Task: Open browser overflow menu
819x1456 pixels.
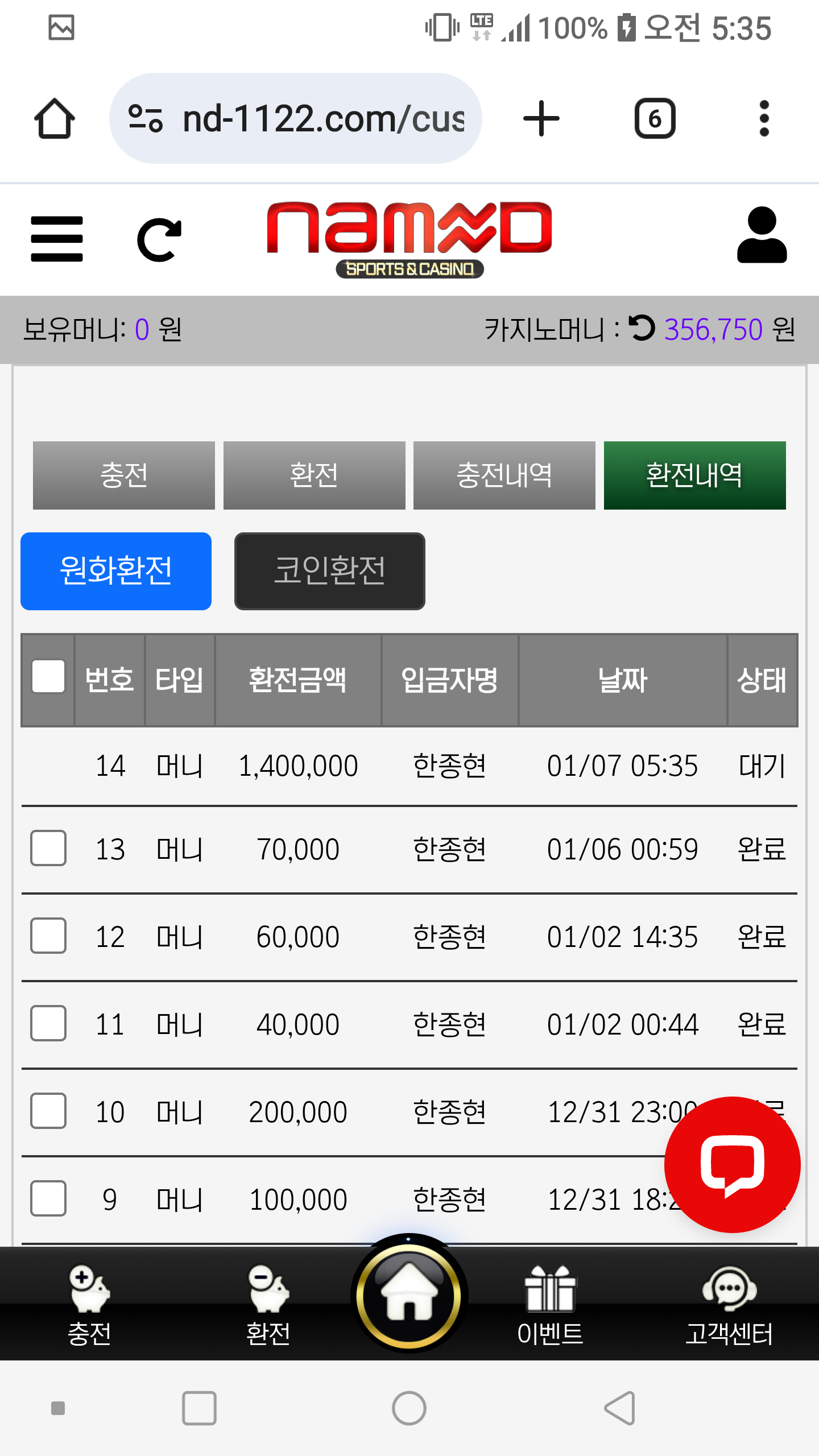Action: (x=764, y=119)
